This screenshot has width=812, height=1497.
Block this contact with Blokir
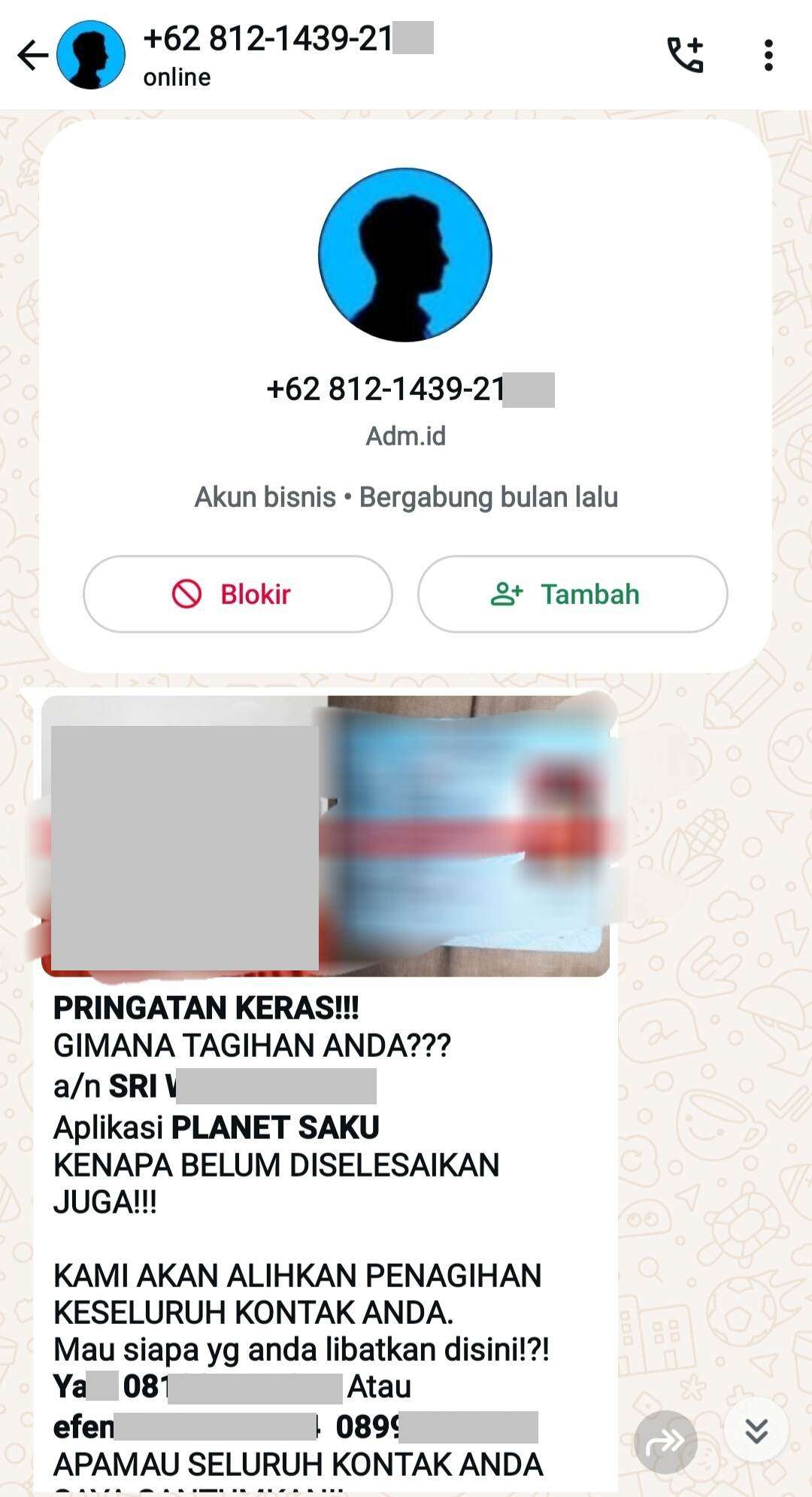click(x=238, y=594)
